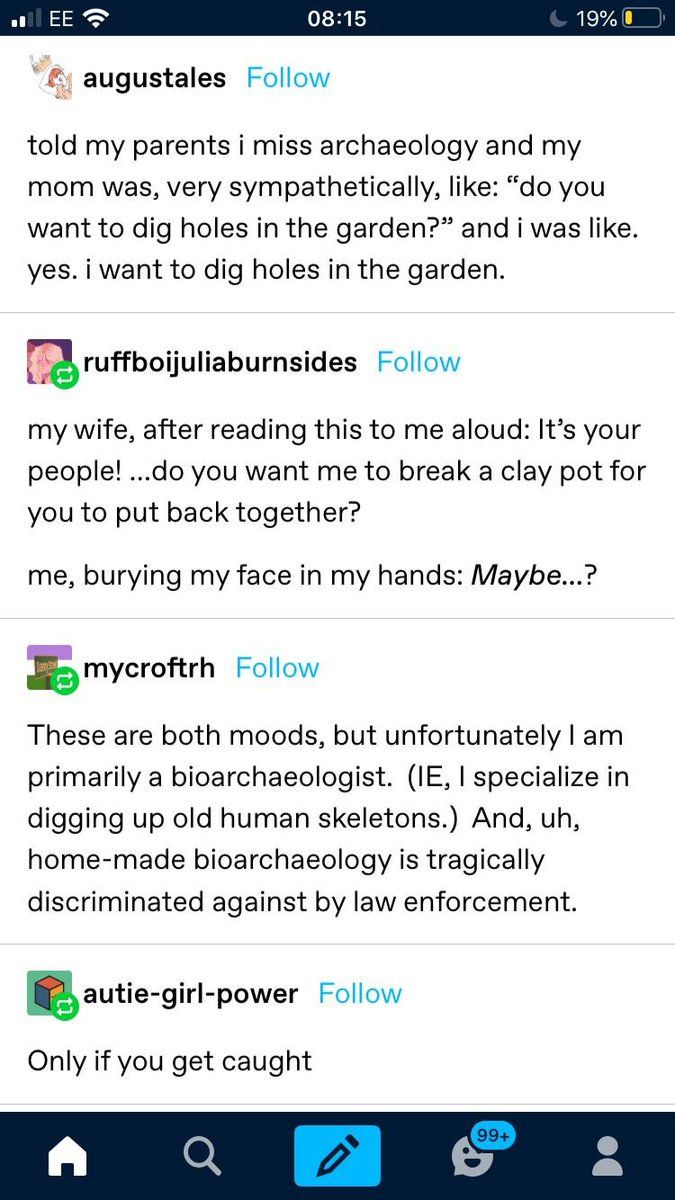Open mycroftrh's blog via username
This screenshot has width=675, height=1200.
149,668
